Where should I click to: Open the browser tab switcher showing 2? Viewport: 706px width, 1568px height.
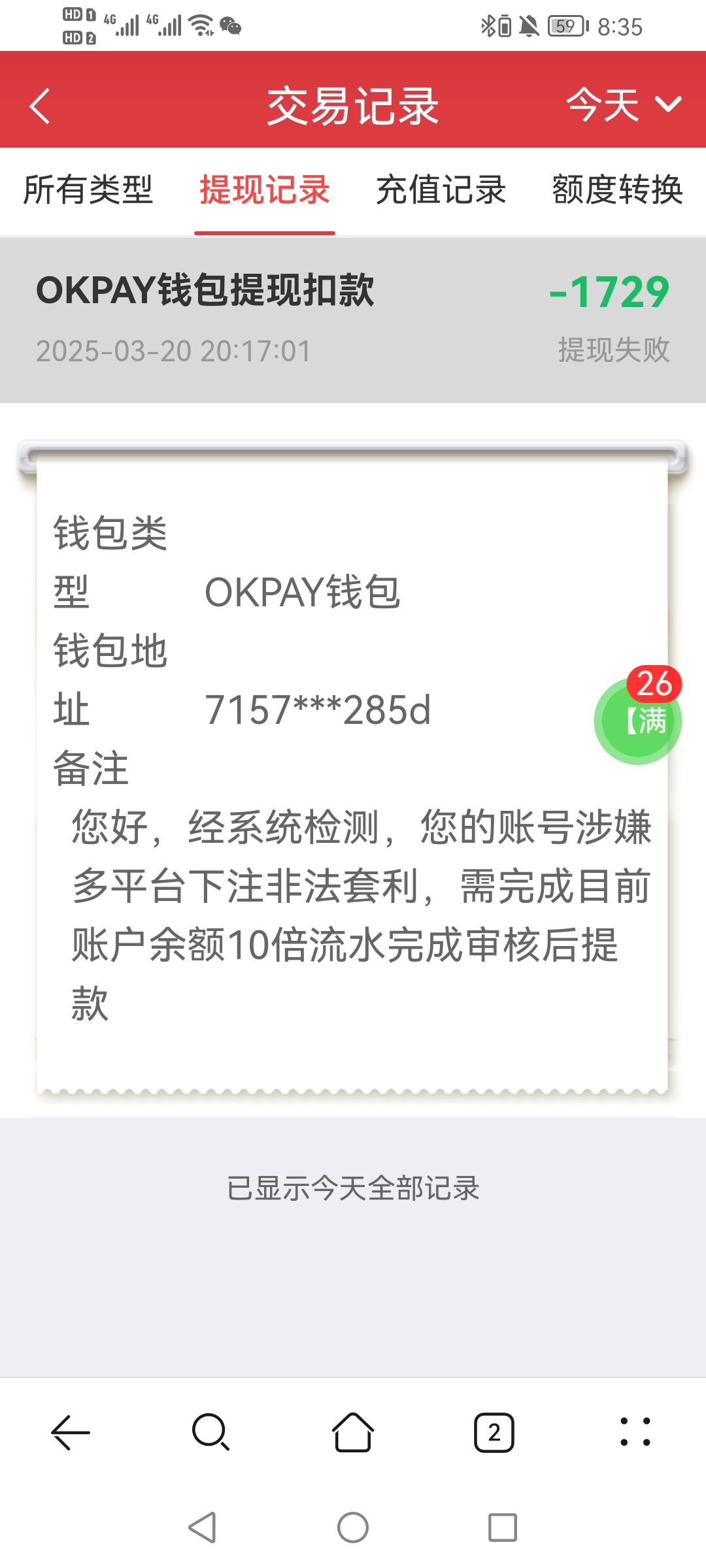click(x=494, y=1432)
